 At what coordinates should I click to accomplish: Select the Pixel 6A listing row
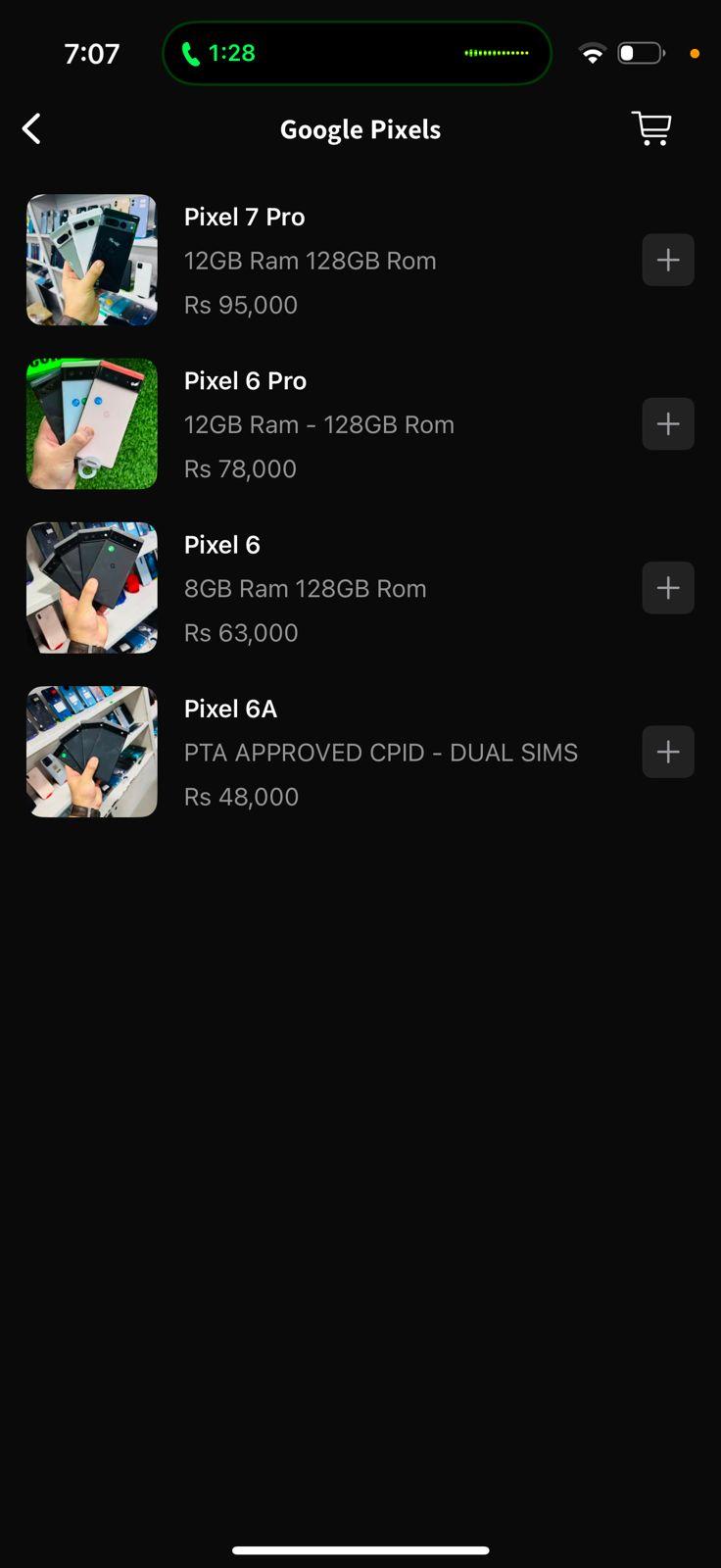coord(380,752)
